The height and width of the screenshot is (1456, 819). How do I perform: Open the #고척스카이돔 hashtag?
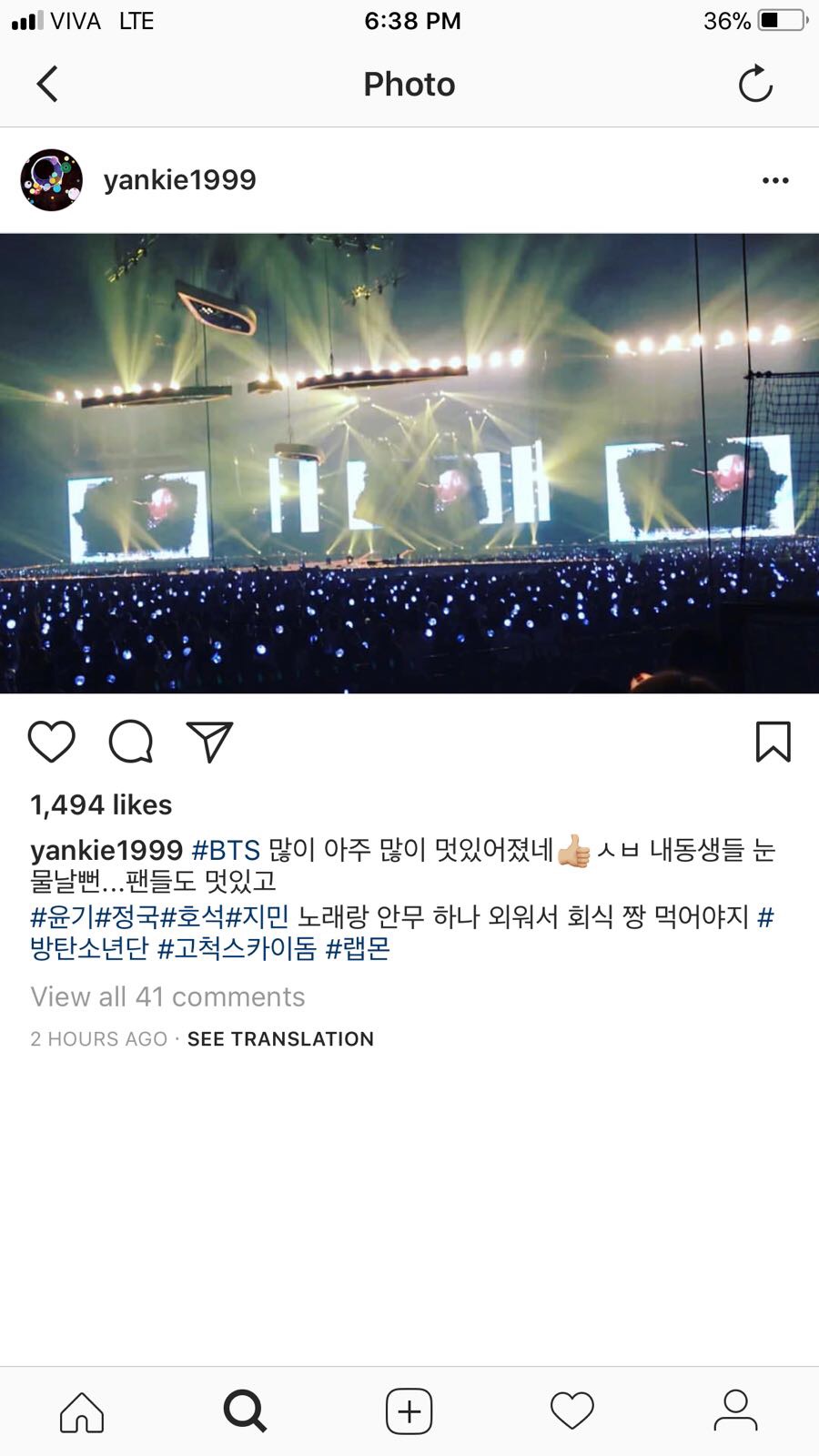click(x=237, y=948)
